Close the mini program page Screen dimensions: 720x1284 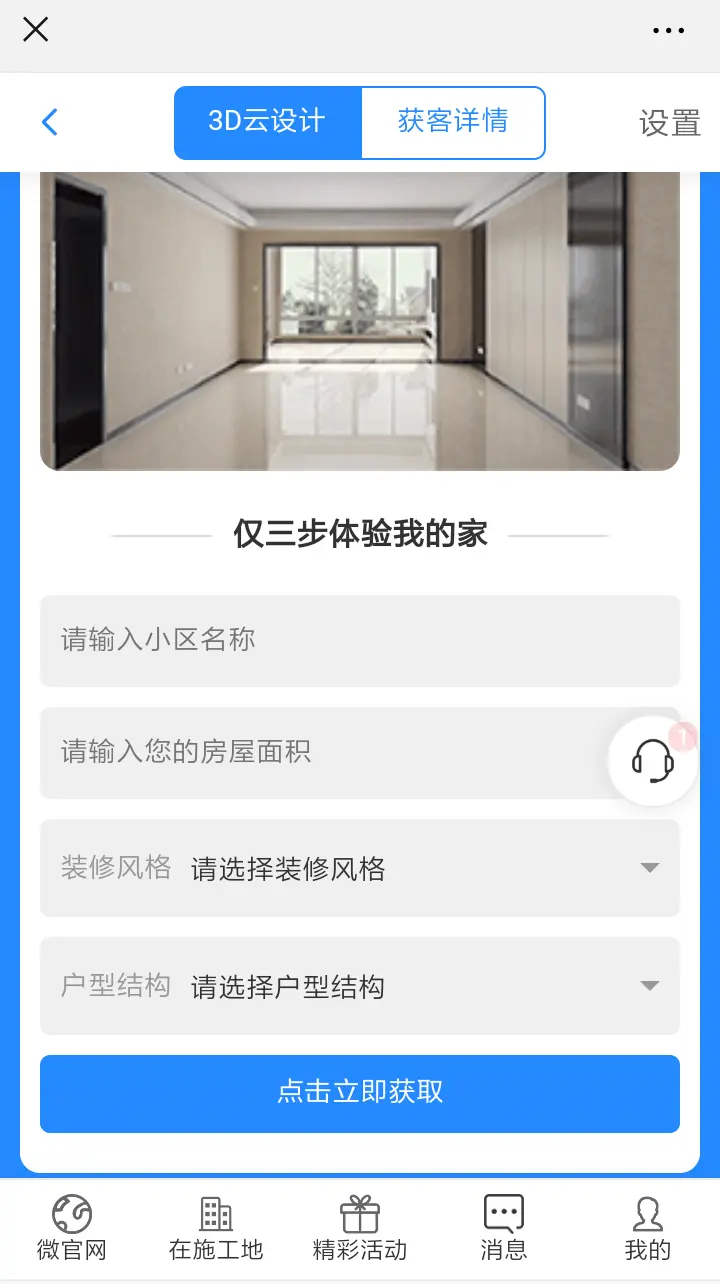(36, 30)
